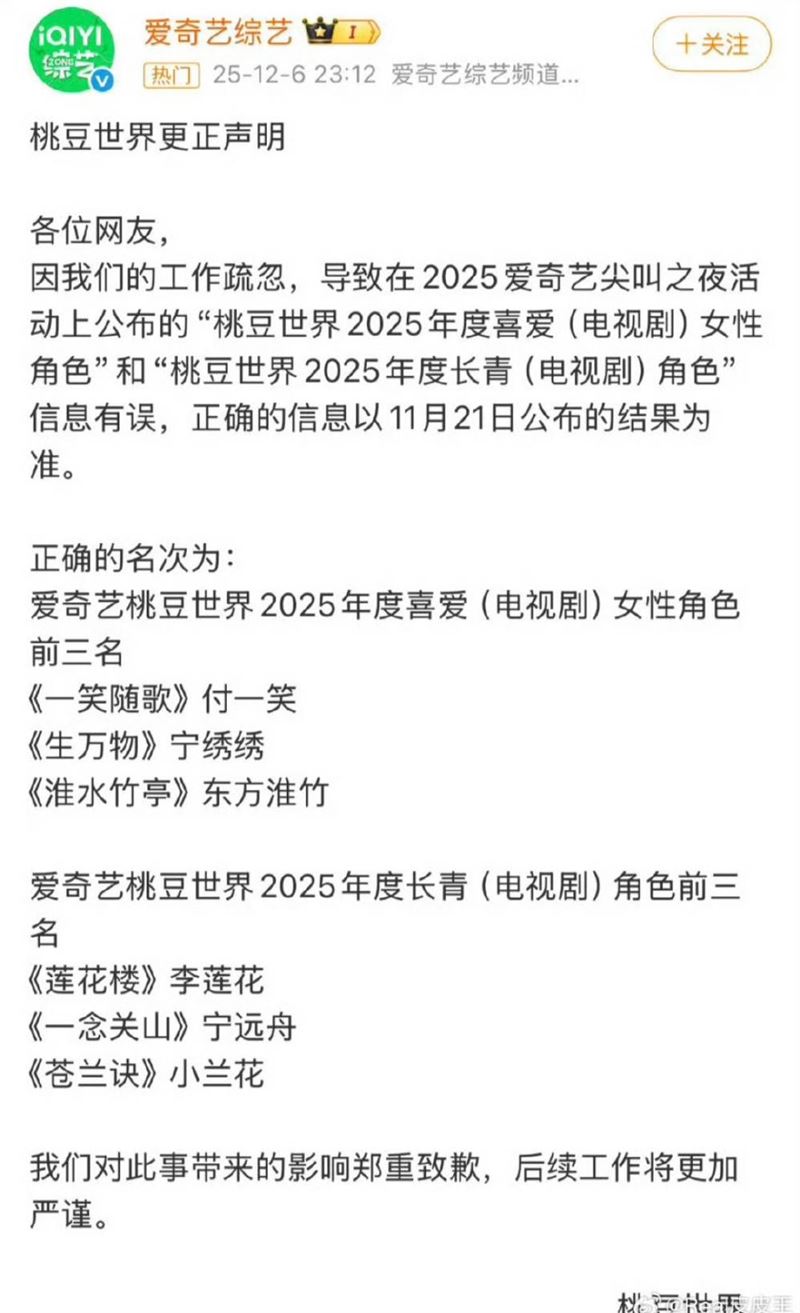Select the drama title 《生万物》
Screen dimensions: 800x1313
coord(96,748)
